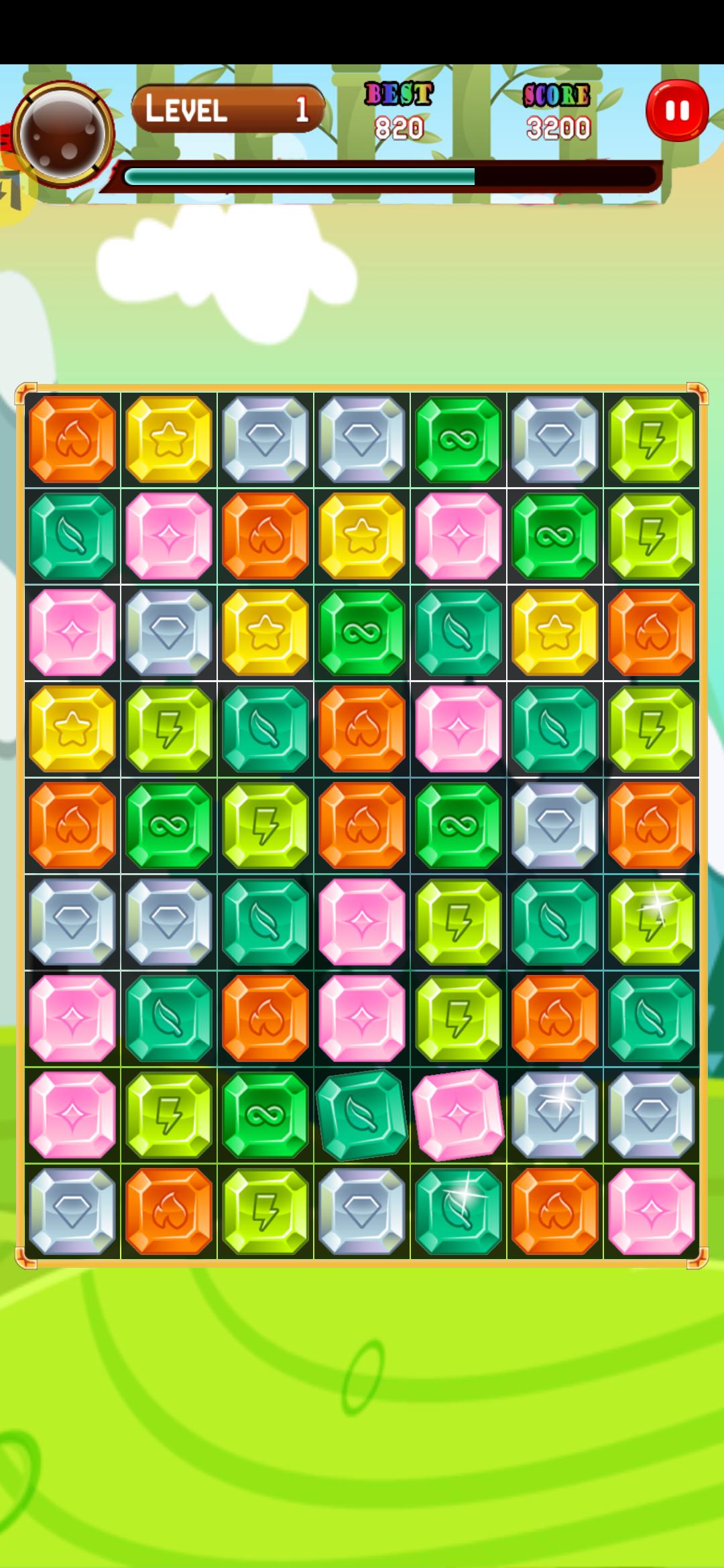724x1568 pixels.
Task: Tap the tilted teal leaf gem
Action: pos(362,1115)
